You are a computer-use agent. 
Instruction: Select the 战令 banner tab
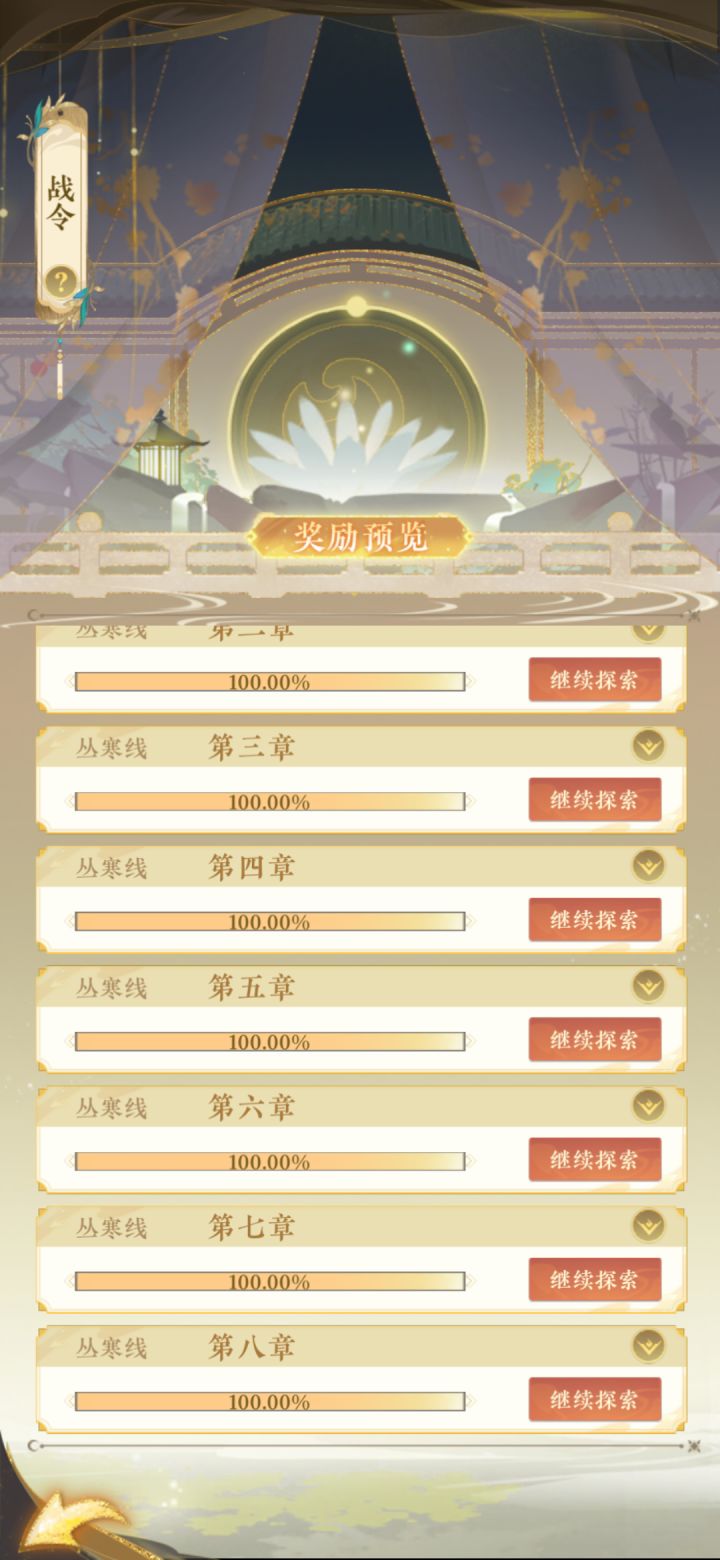(x=60, y=200)
